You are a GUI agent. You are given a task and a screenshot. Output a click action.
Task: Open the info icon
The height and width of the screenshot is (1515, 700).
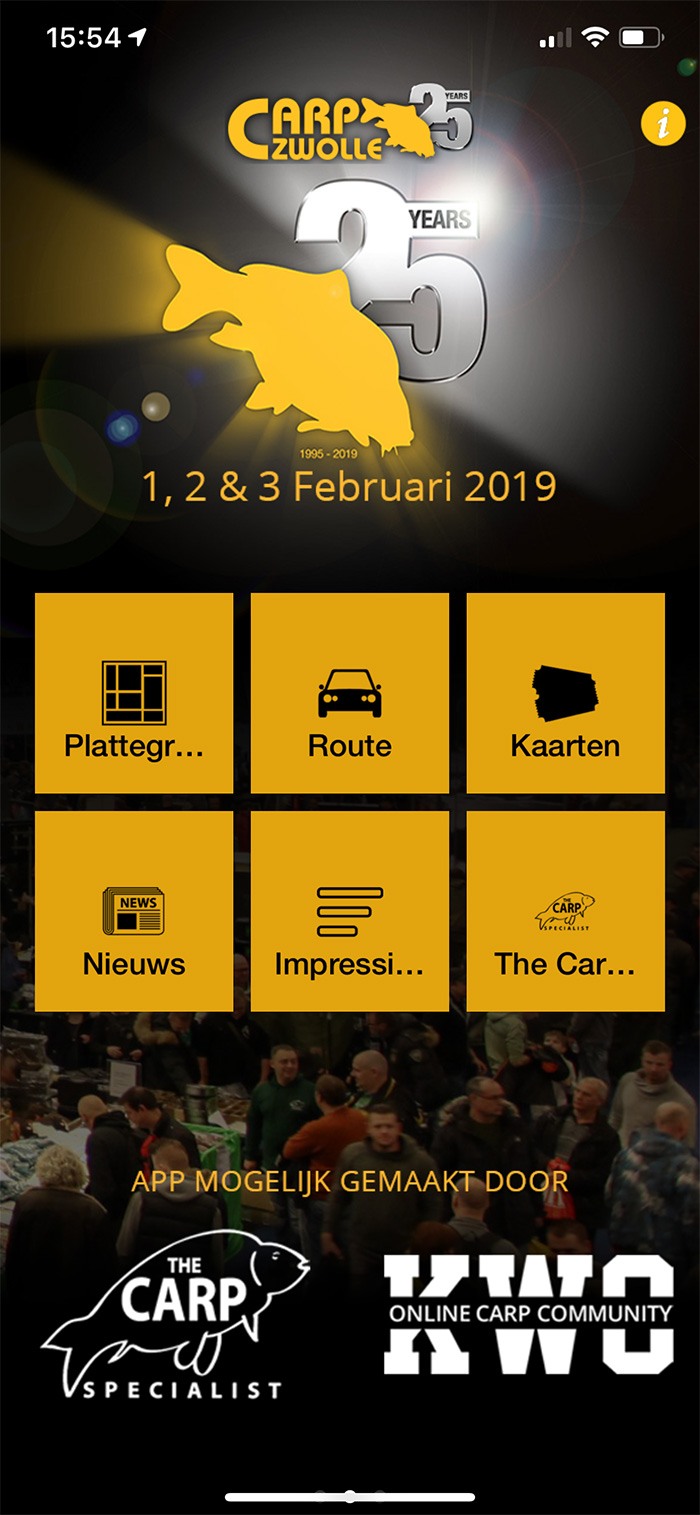click(662, 124)
